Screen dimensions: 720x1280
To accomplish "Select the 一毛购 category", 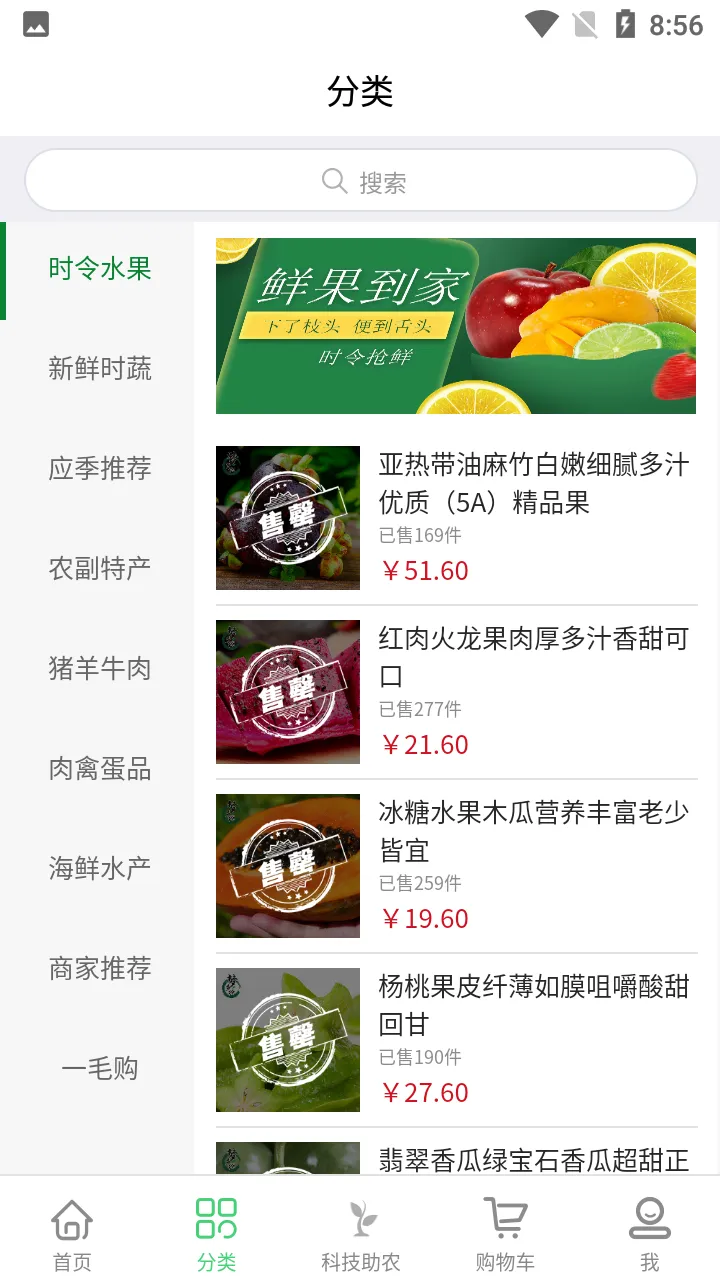I will click(x=99, y=1068).
